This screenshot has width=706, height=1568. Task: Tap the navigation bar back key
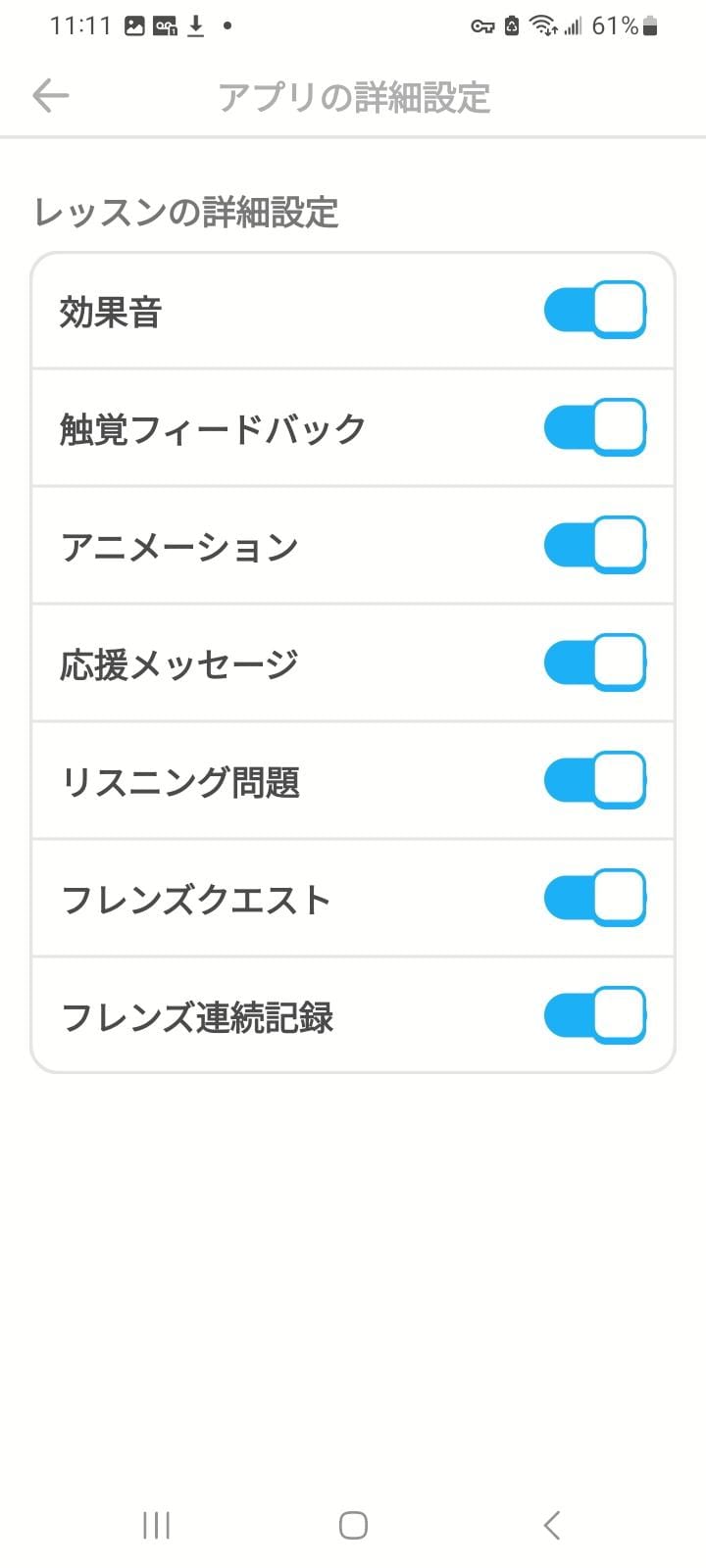(x=550, y=1525)
